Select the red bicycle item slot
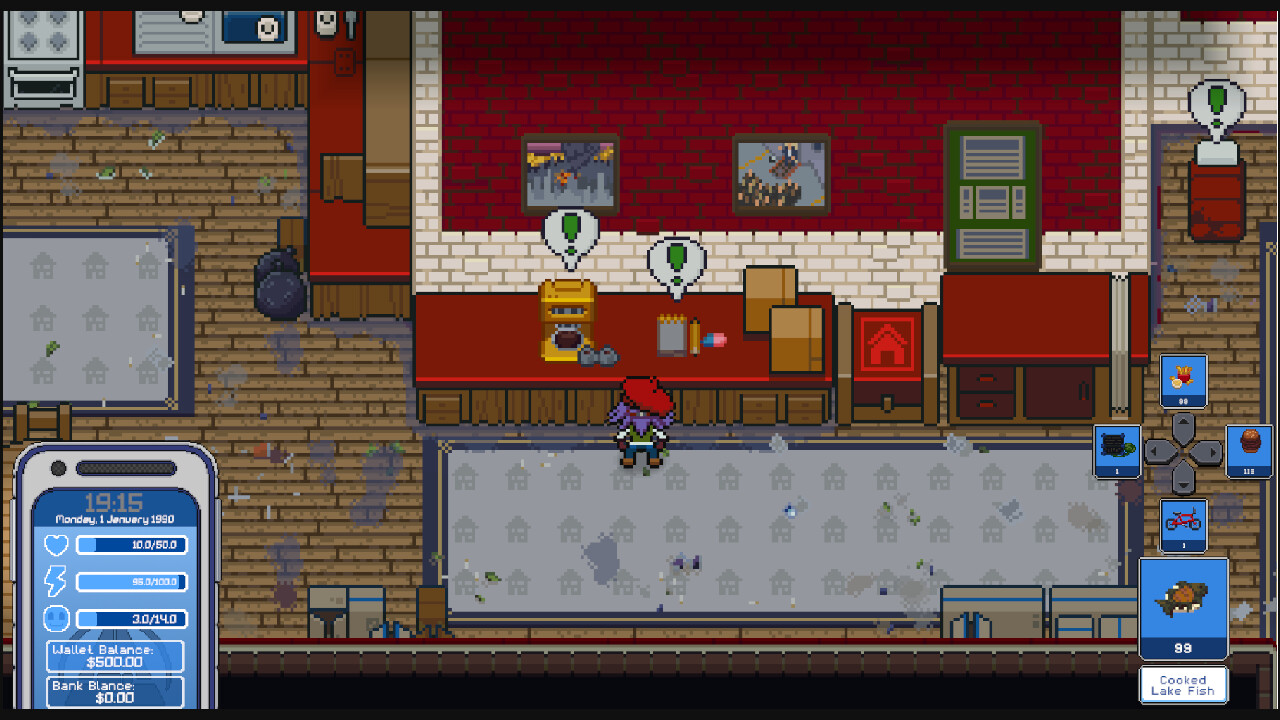 pyautogui.click(x=1183, y=526)
